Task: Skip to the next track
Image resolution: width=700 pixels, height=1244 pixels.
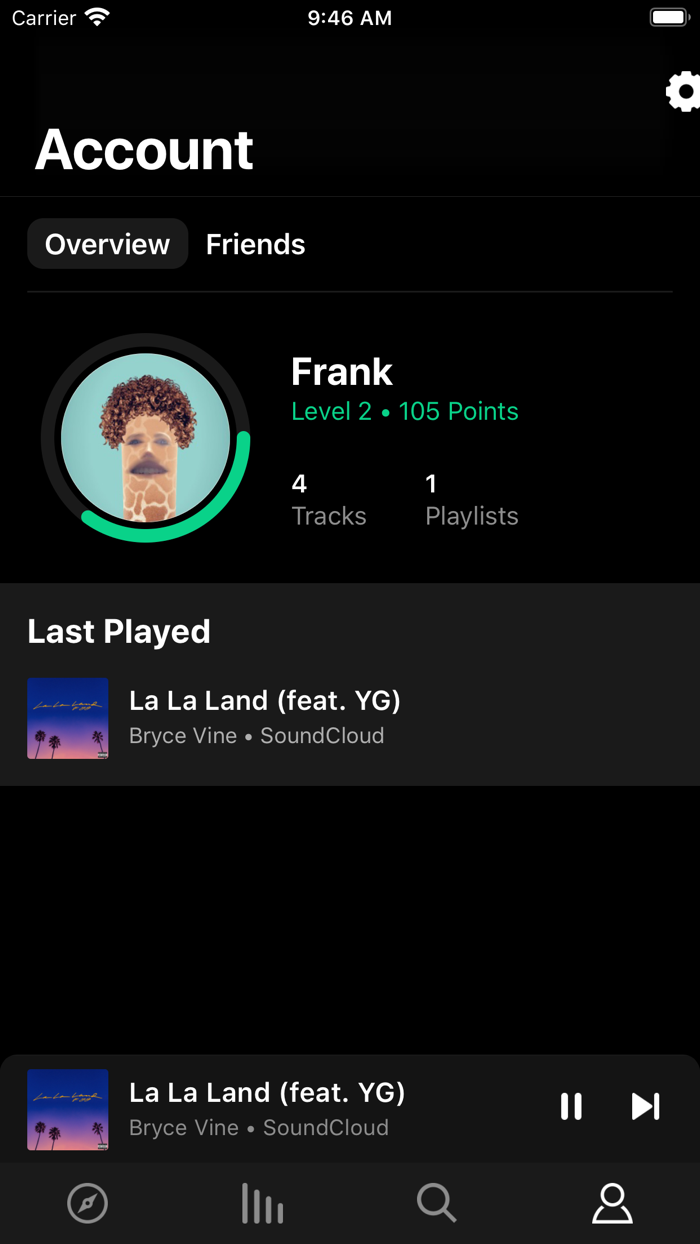Action: pyautogui.click(x=646, y=1106)
